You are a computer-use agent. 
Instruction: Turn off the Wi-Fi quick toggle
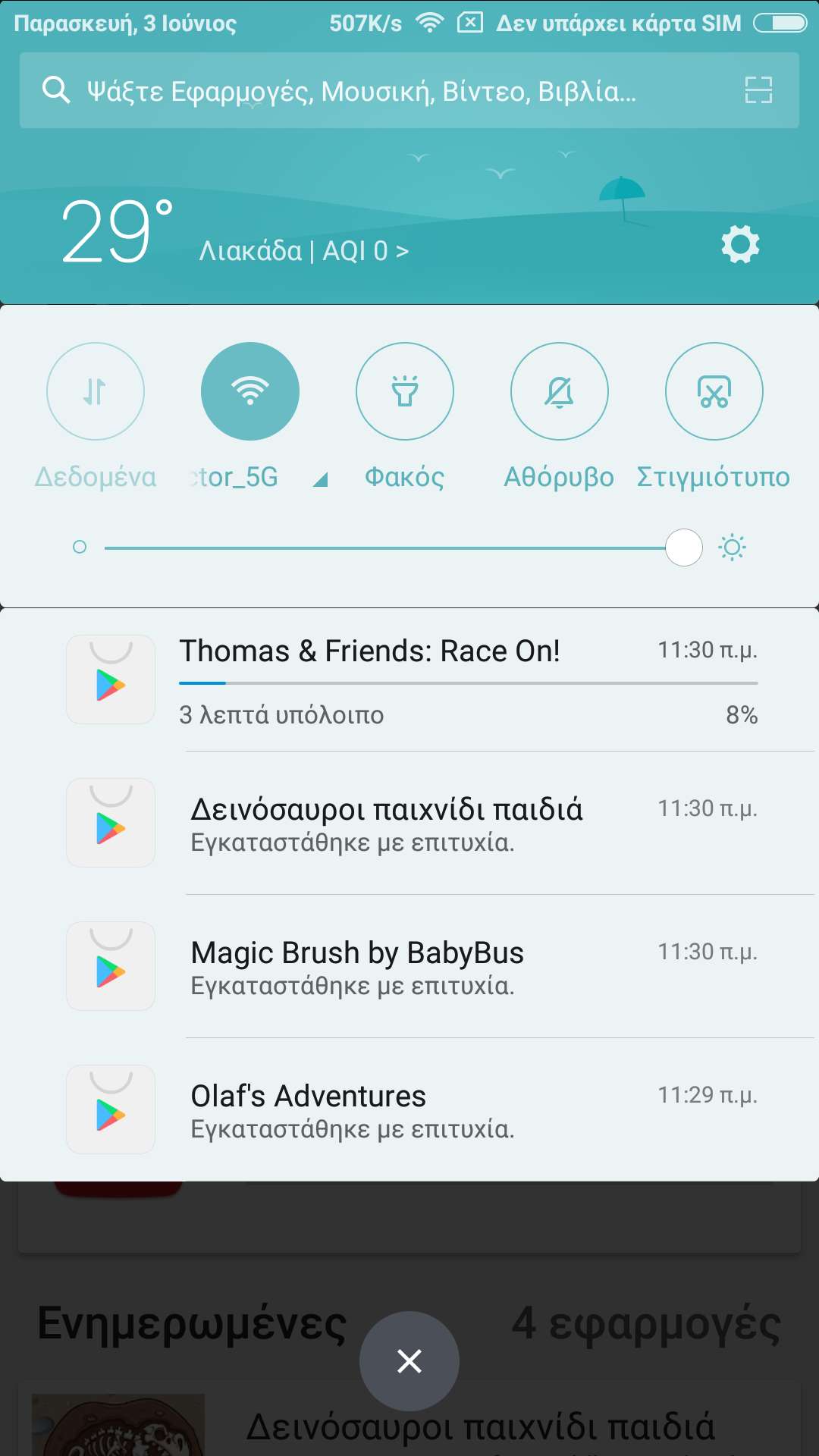250,391
